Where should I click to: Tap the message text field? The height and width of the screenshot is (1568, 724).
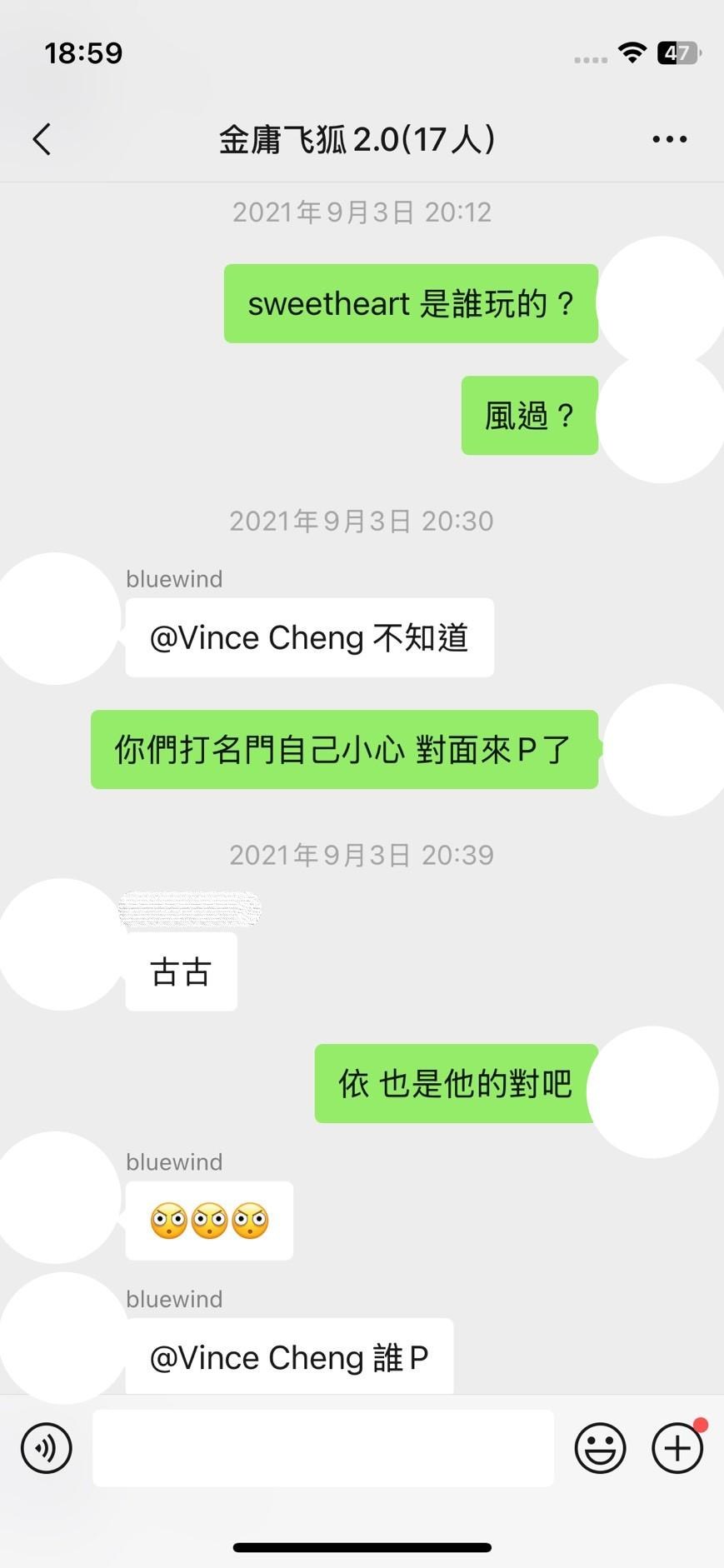(323, 1448)
